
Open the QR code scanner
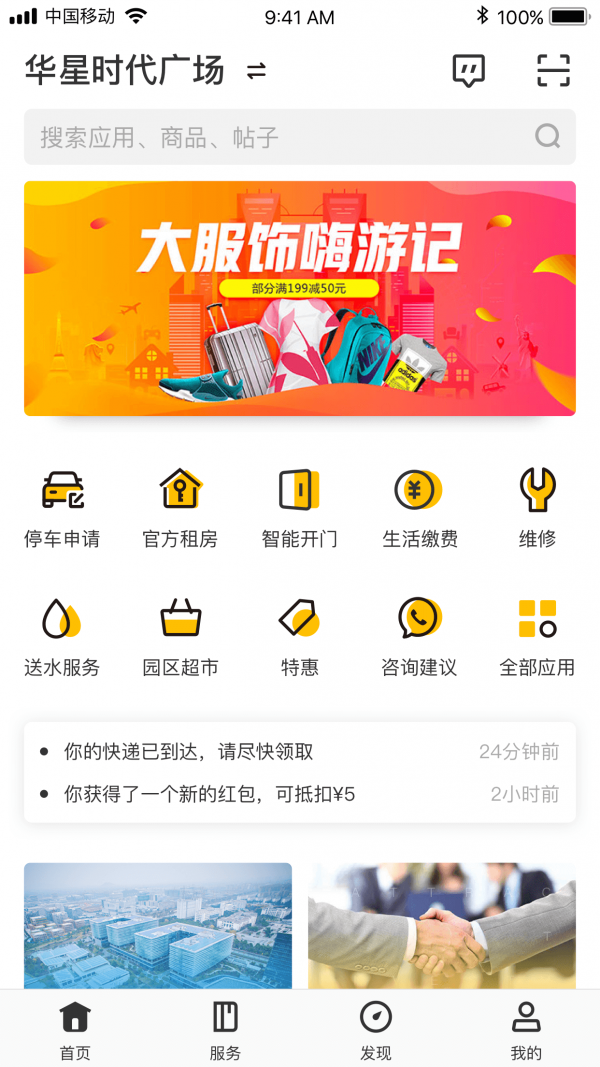[x=553, y=71]
